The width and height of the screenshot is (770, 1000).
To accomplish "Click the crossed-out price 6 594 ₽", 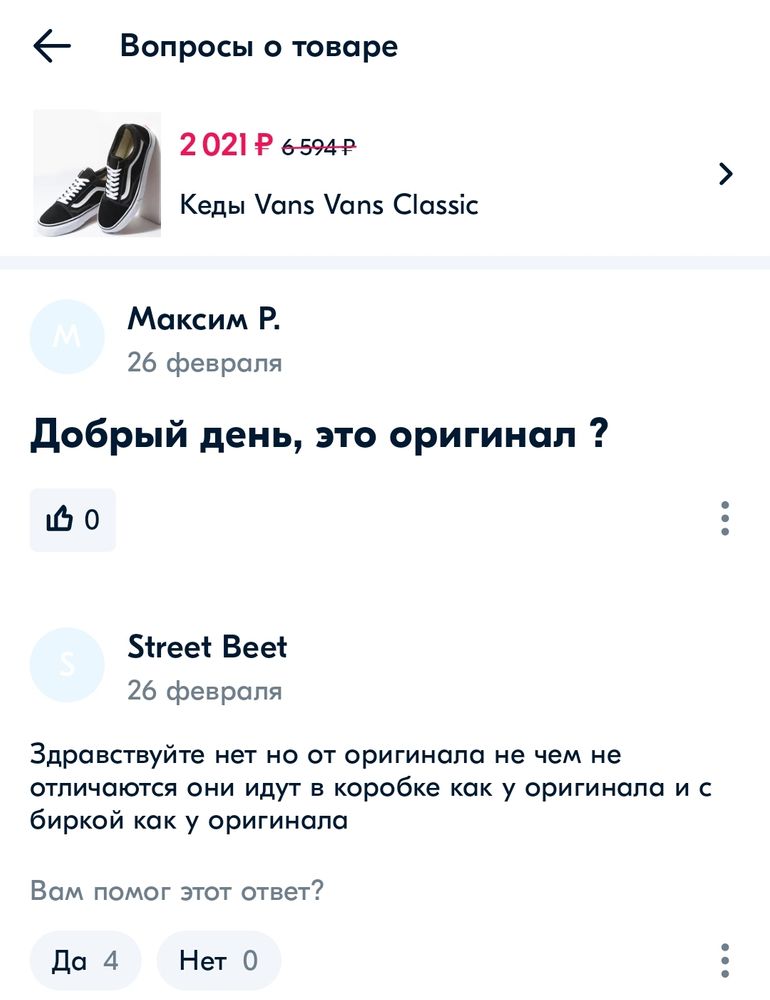I will coord(322,147).
